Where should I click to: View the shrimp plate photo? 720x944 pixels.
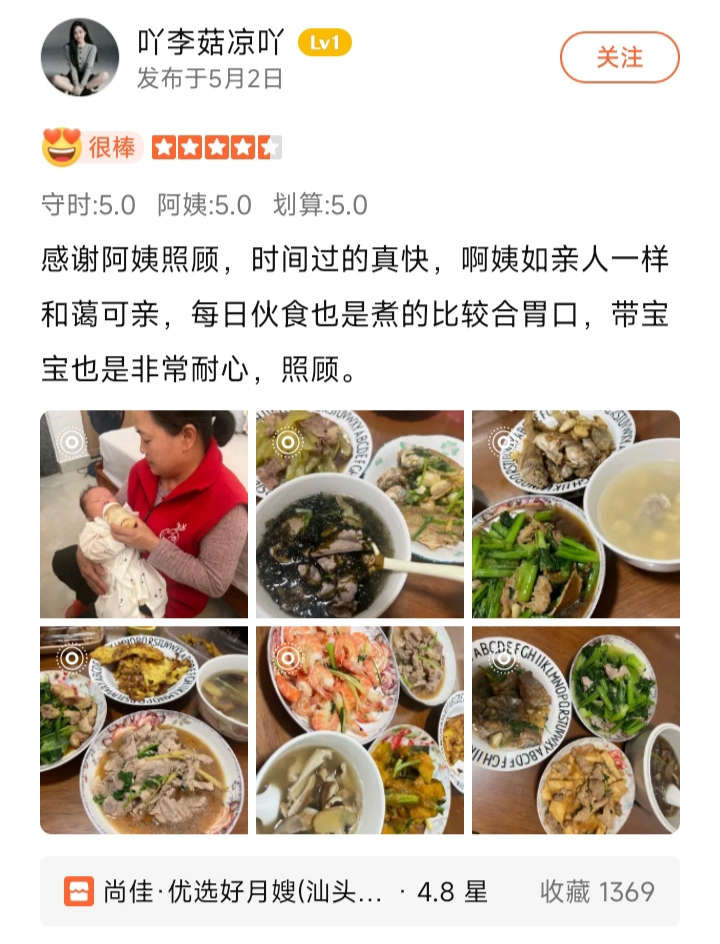360,730
